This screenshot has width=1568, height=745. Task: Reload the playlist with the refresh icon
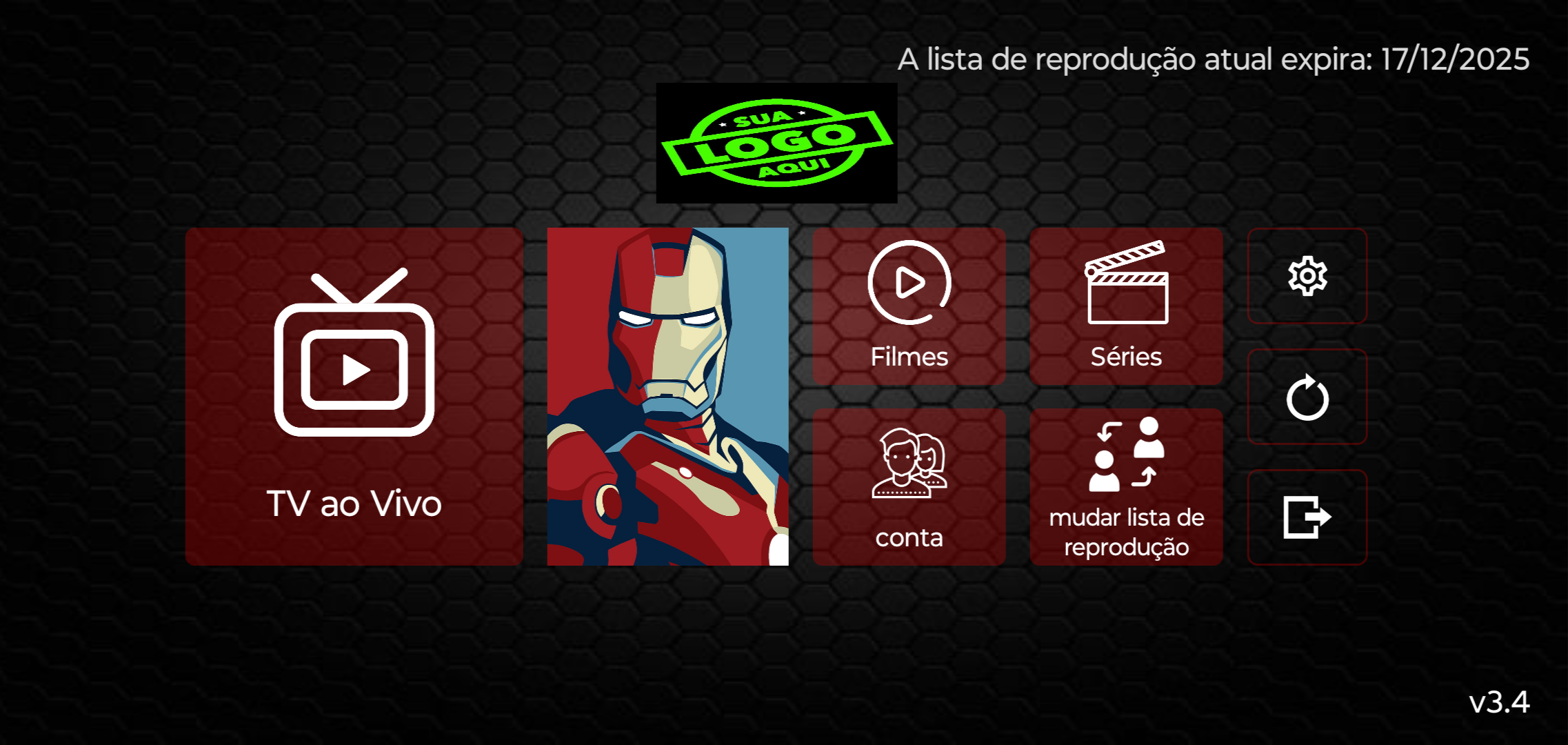[1307, 397]
